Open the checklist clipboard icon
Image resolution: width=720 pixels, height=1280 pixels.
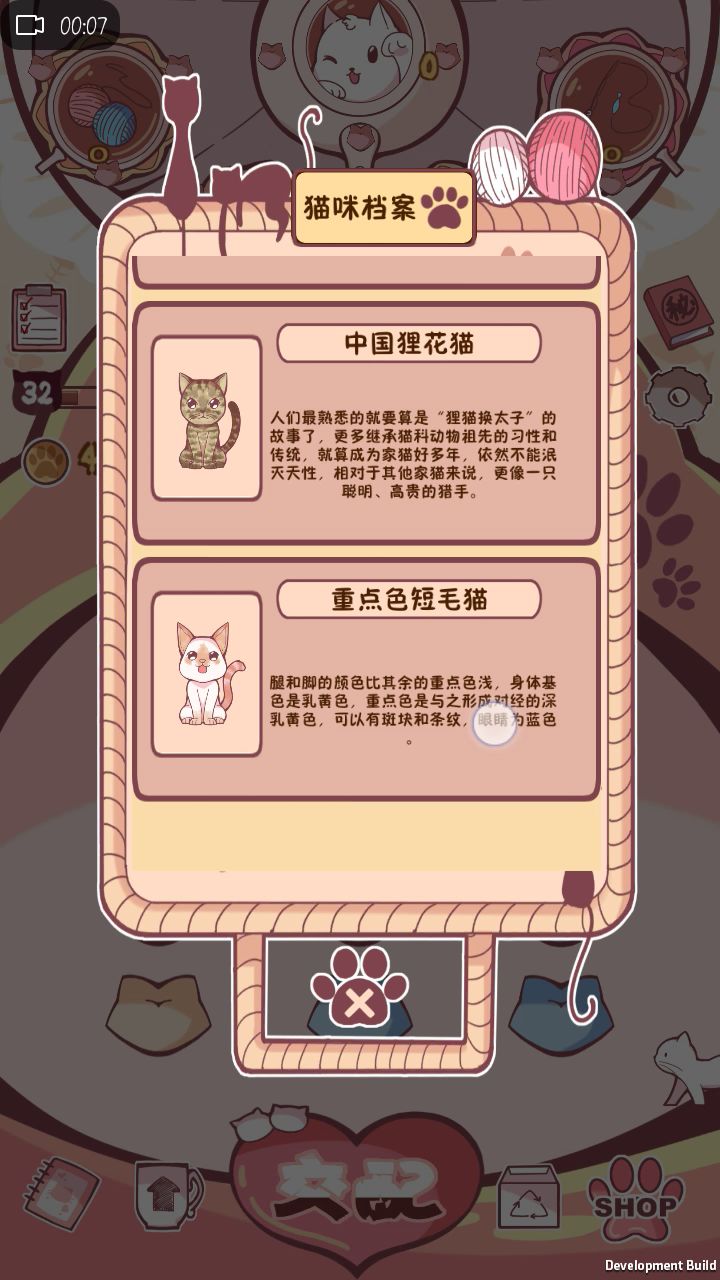38,317
